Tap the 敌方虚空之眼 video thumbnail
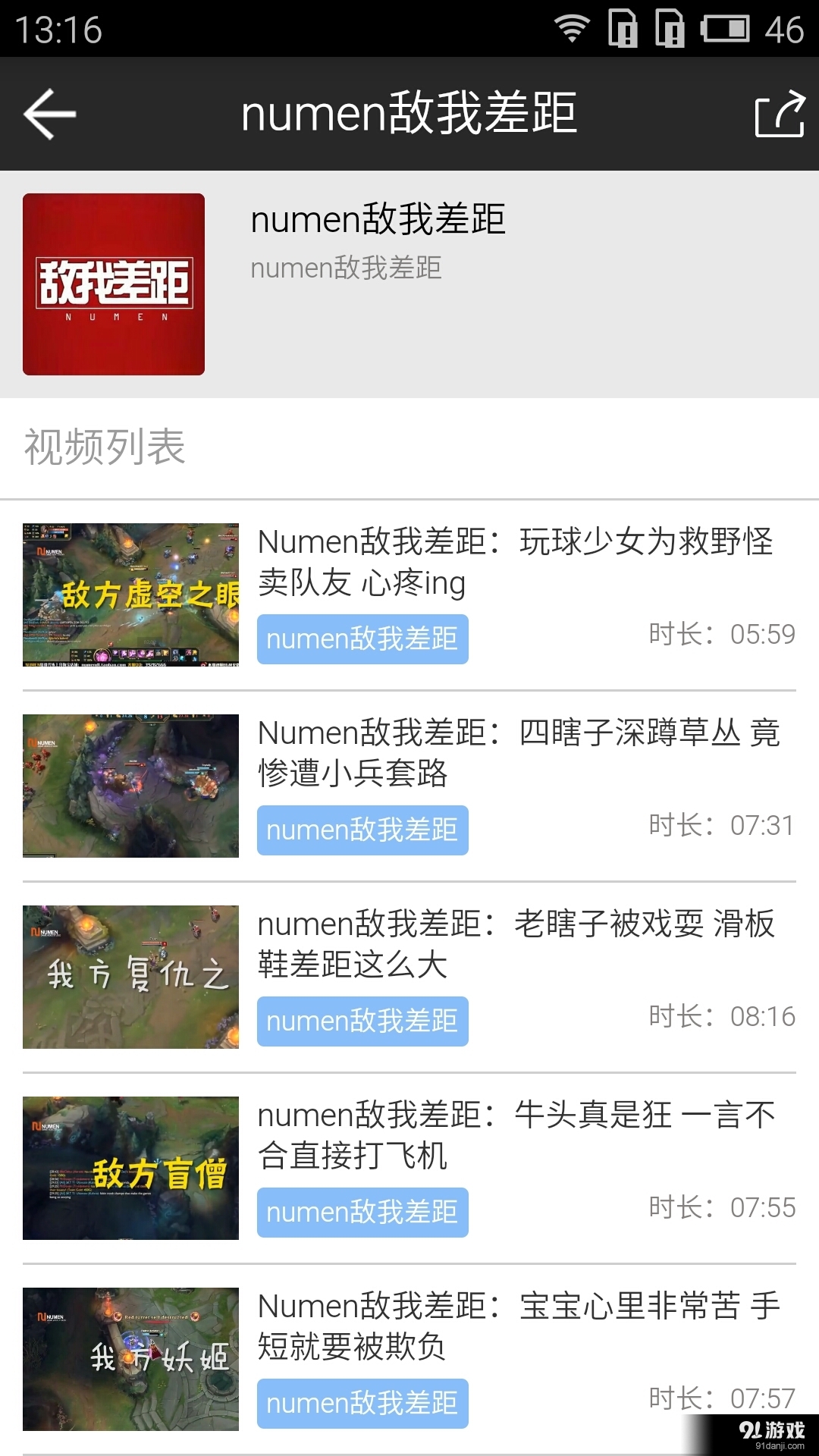The width and height of the screenshot is (819, 1456). click(x=132, y=595)
